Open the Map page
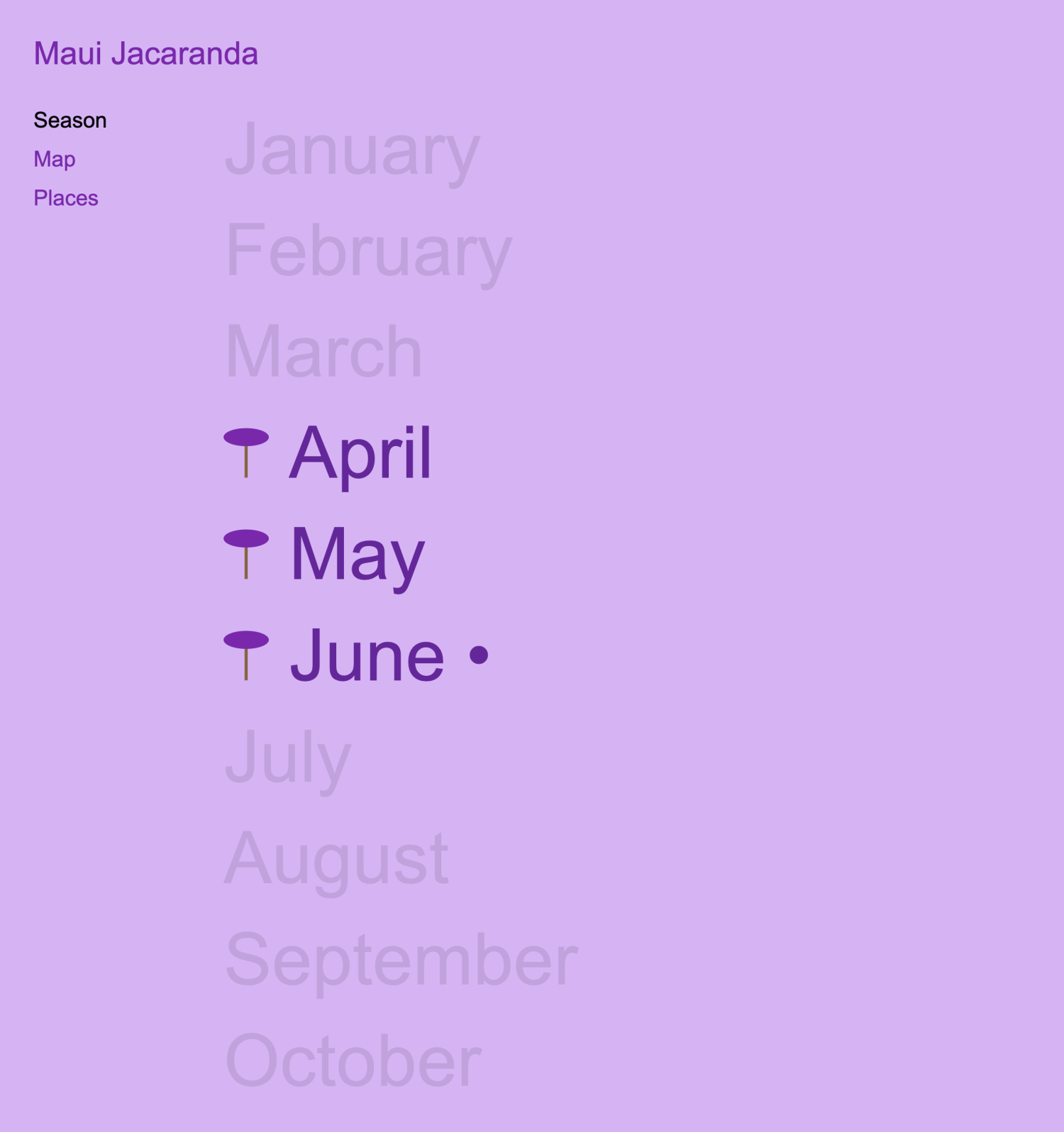This screenshot has width=1064, height=1132. [55, 159]
